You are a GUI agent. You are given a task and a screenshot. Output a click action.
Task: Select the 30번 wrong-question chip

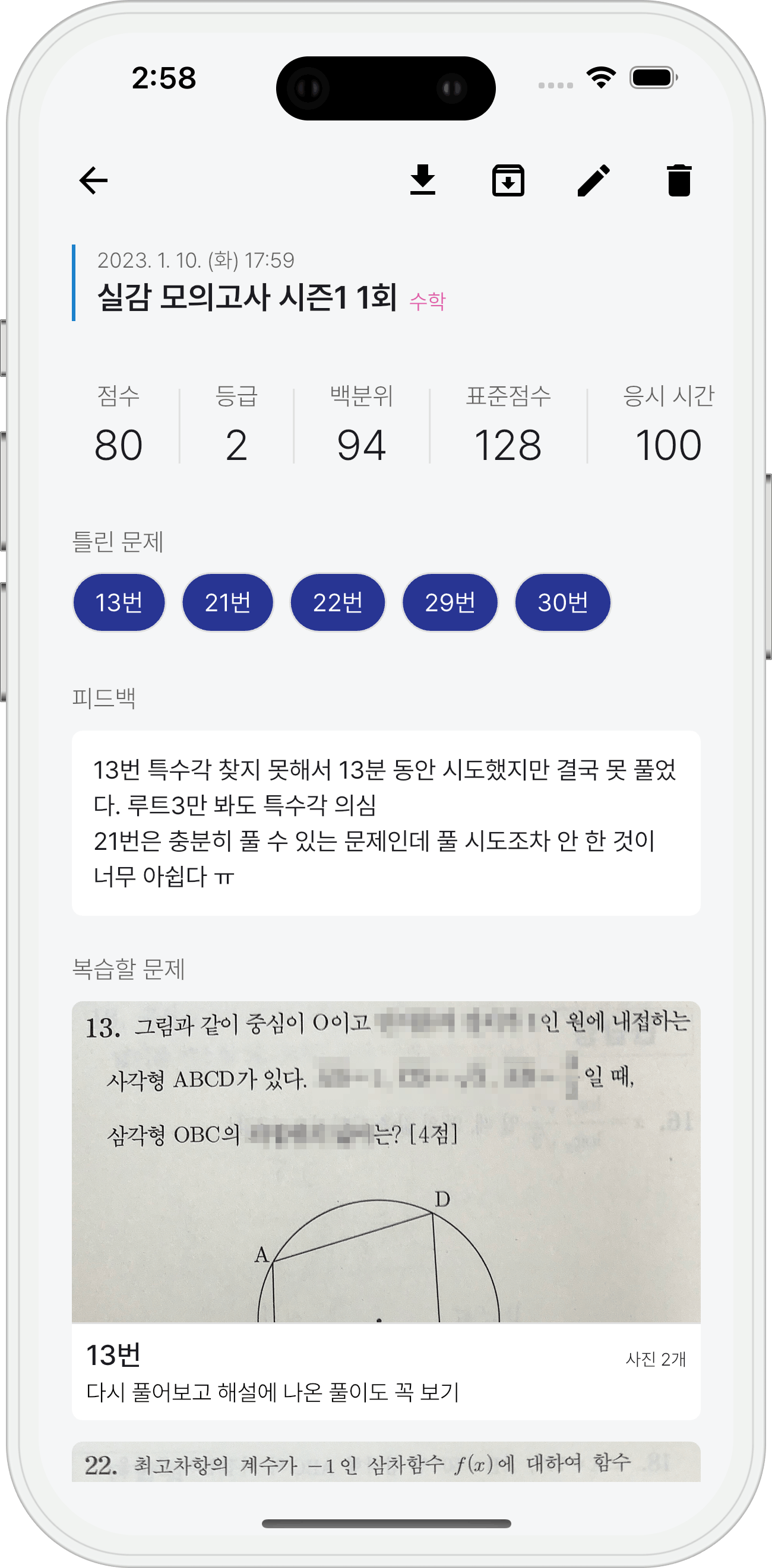[562, 602]
